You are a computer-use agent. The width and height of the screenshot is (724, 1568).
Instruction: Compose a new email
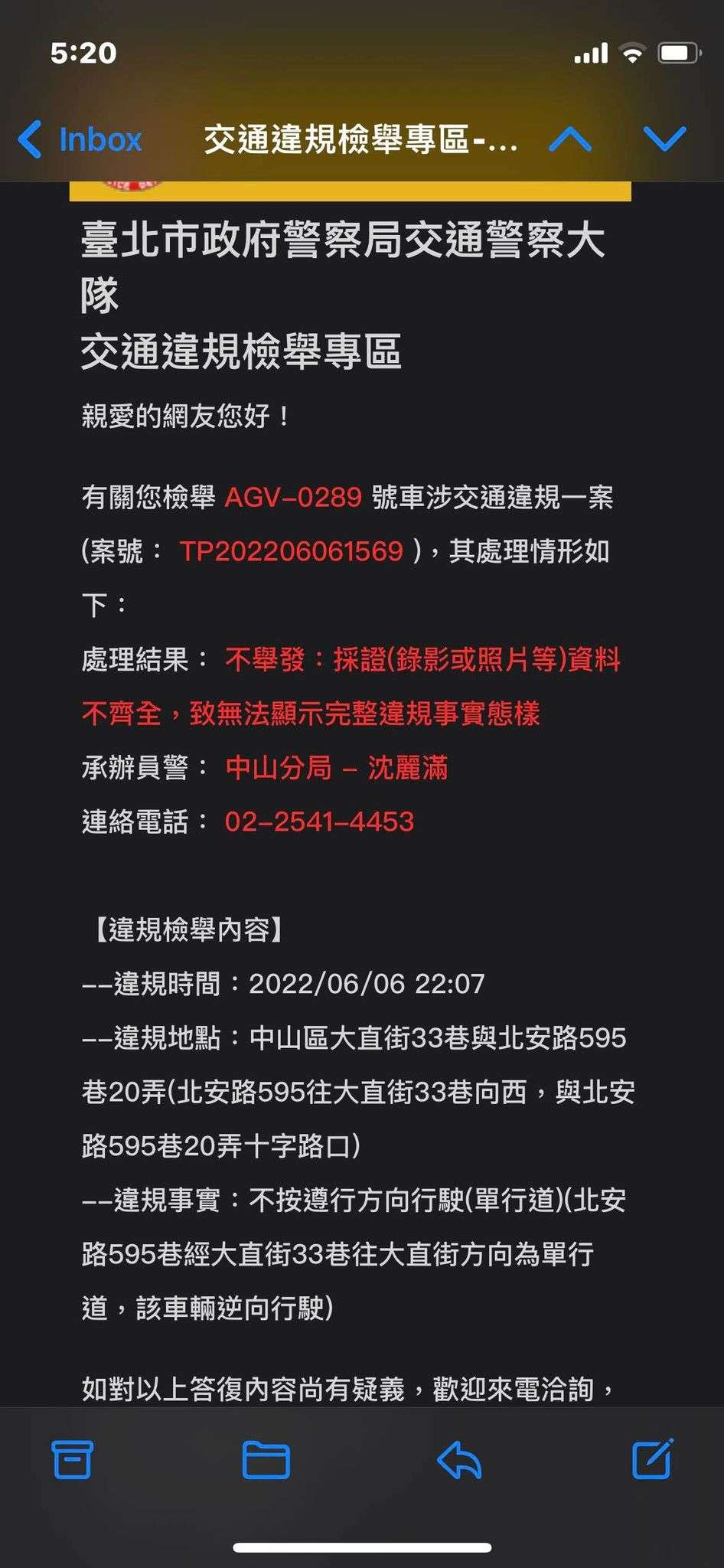coord(653,1459)
